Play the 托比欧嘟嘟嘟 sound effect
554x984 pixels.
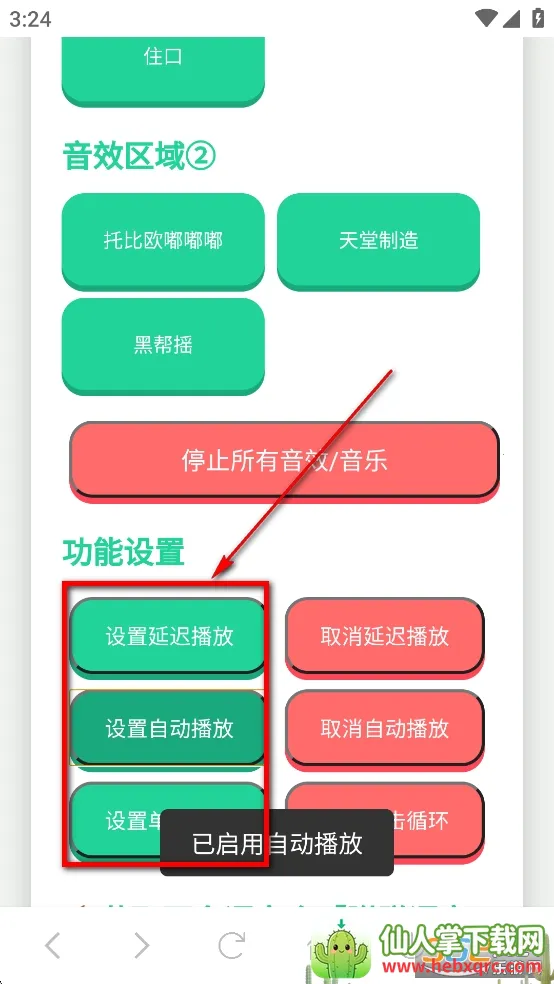(x=163, y=241)
